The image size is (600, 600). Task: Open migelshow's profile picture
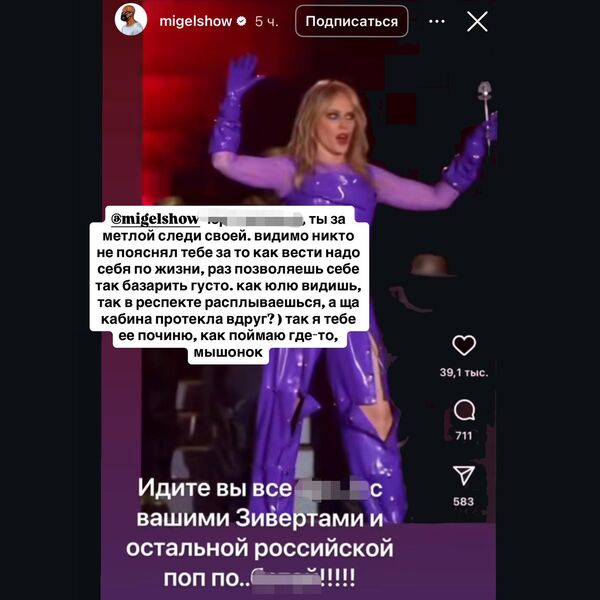pyautogui.click(x=131, y=20)
